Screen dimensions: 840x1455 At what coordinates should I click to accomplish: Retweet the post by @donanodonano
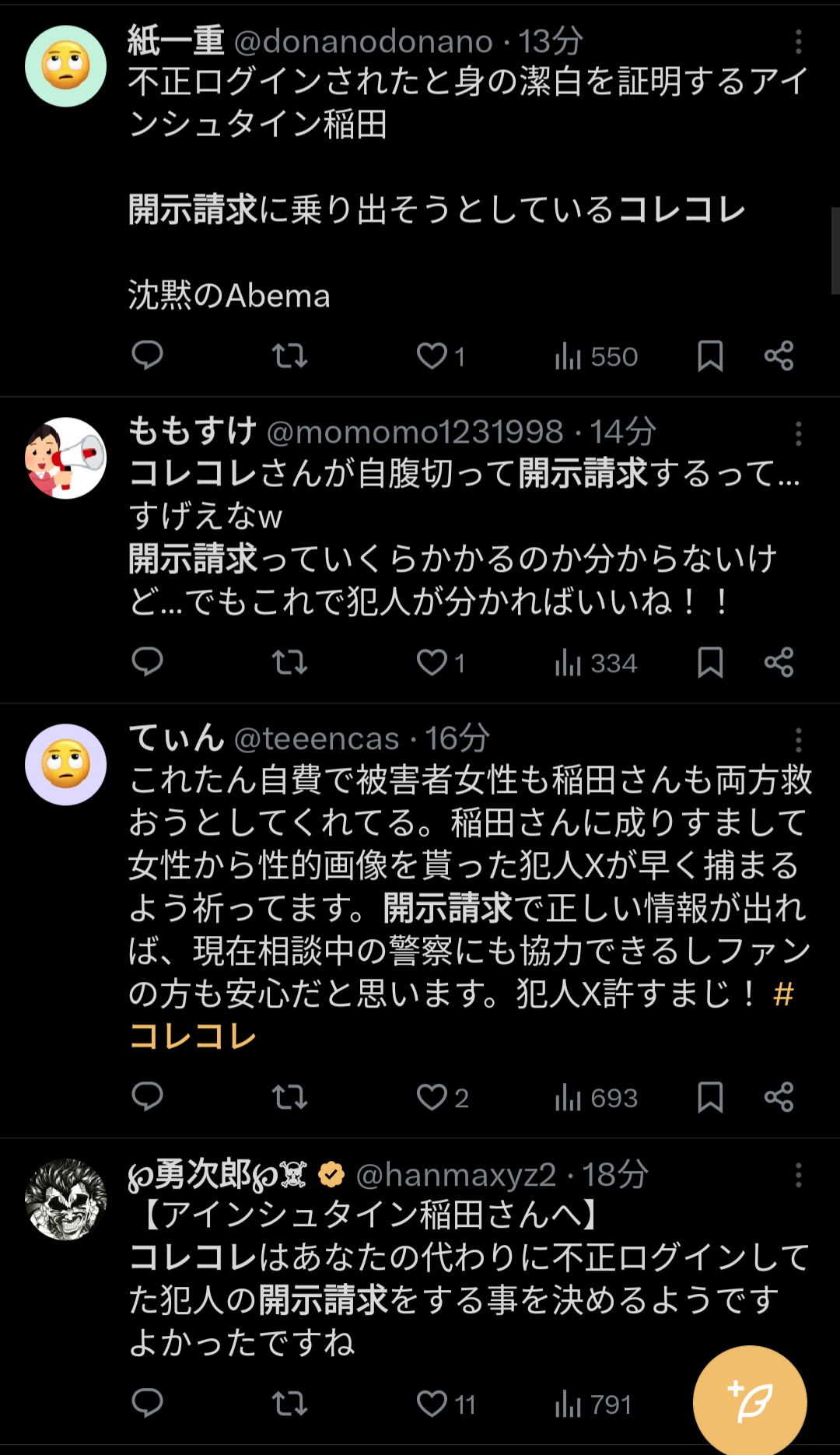pyautogui.click(x=289, y=356)
